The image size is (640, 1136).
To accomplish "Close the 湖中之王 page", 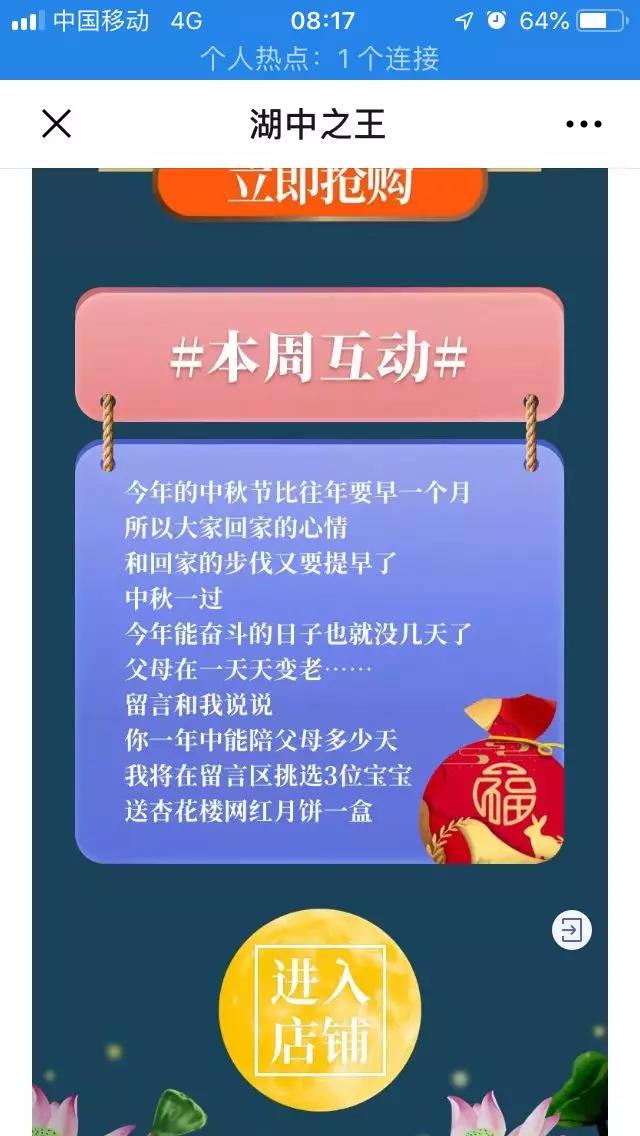I will pos(56,125).
